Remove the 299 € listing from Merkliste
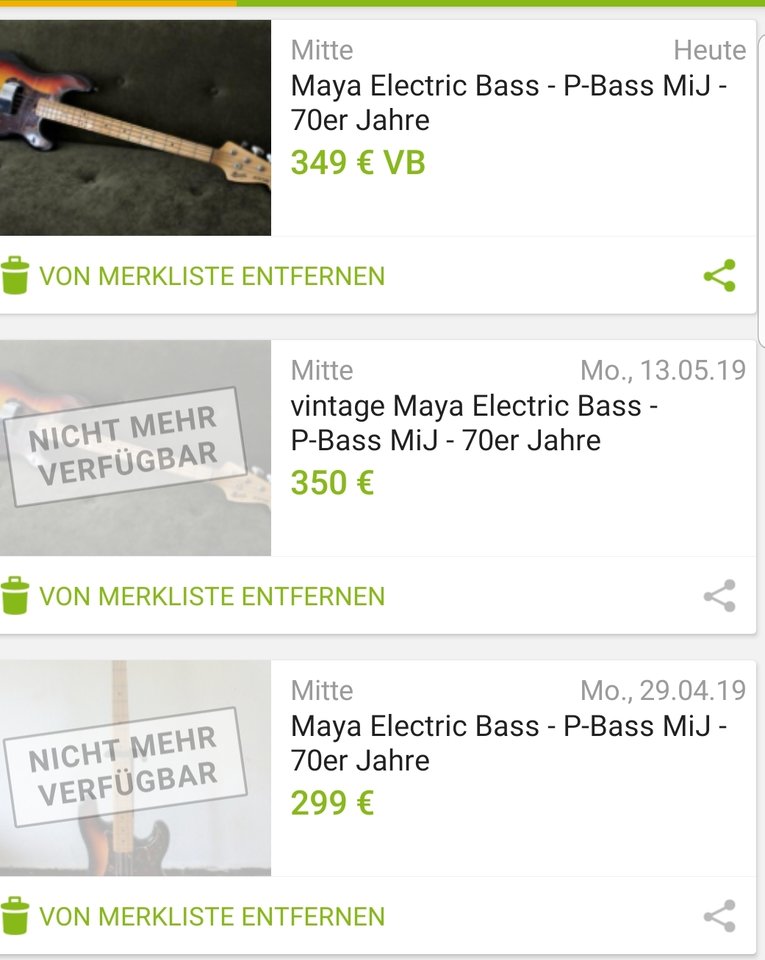 tap(194, 916)
